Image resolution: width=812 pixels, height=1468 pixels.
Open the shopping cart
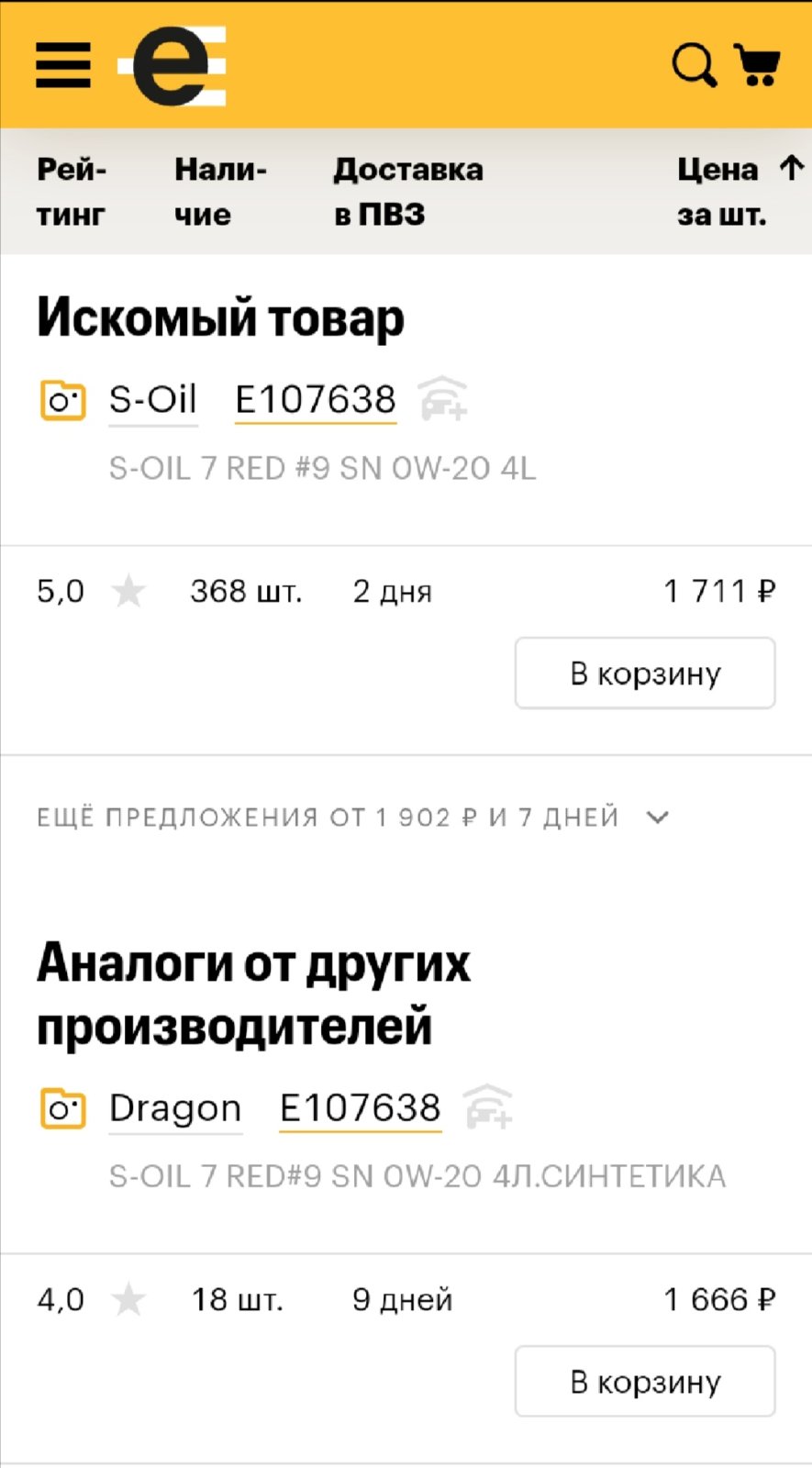[x=758, y=65]
